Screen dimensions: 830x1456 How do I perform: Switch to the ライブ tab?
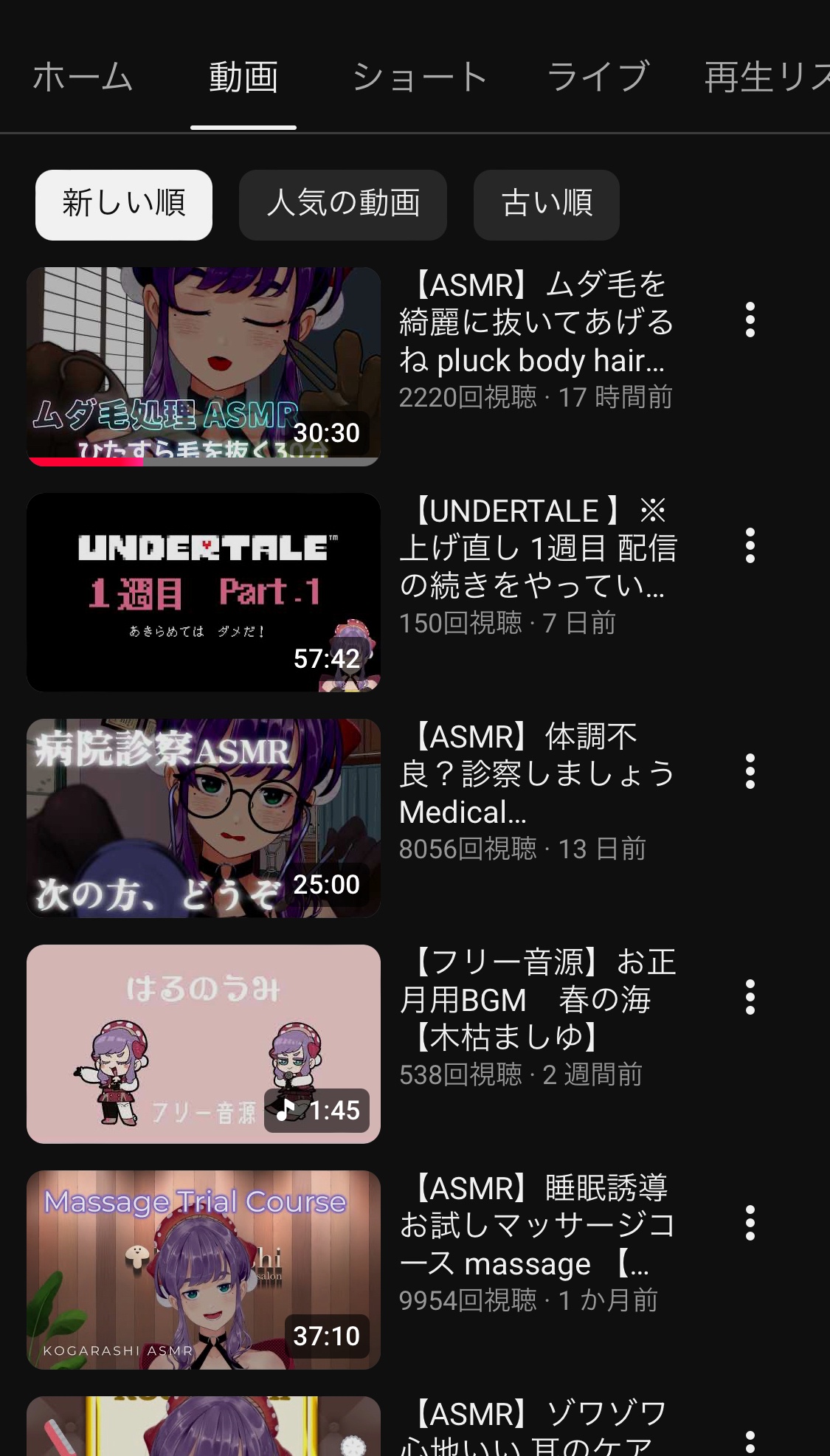point(598,77)
